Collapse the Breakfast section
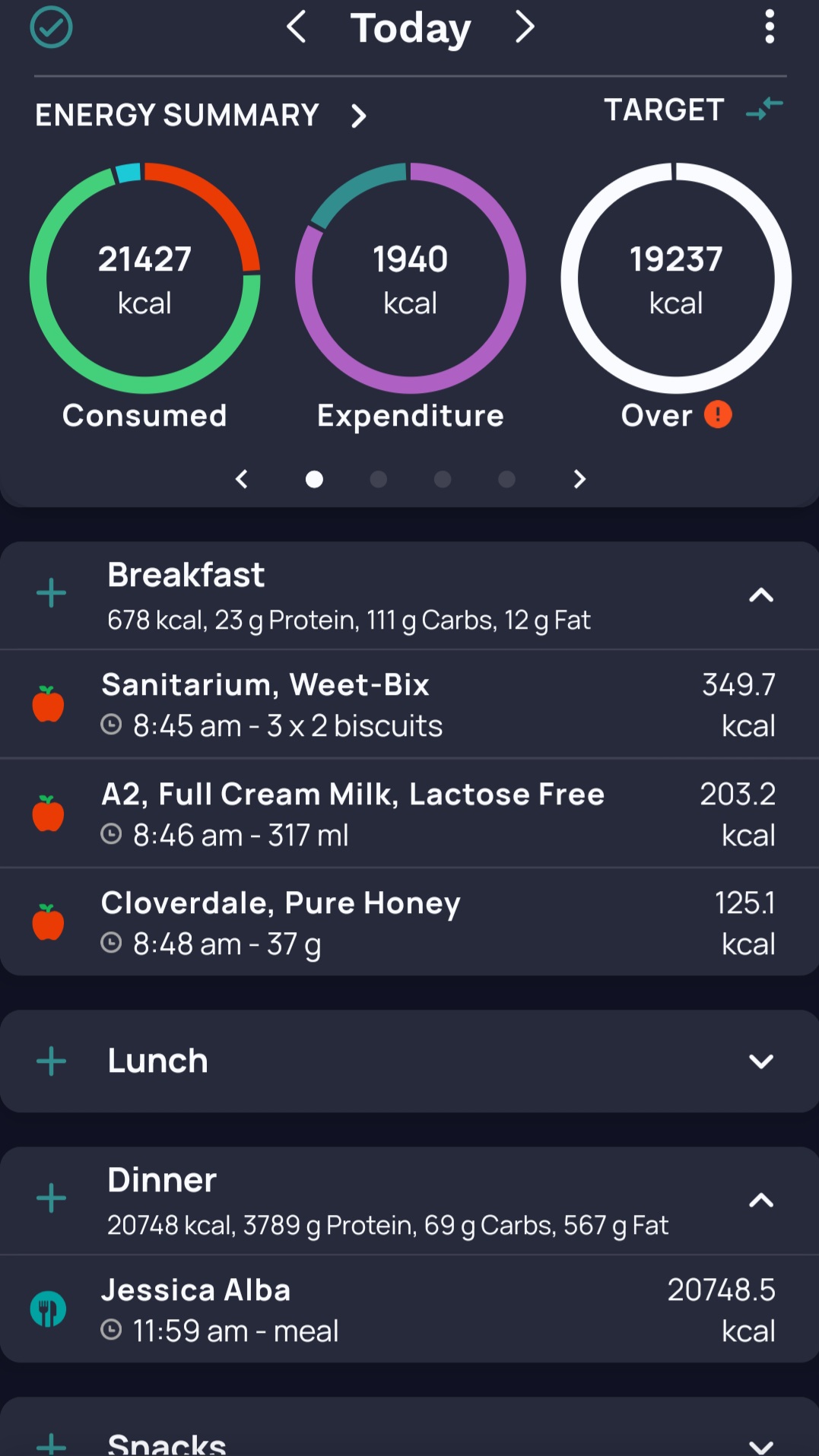The height and width of the screenshot is (1456, 819). (x=761, y=595)
